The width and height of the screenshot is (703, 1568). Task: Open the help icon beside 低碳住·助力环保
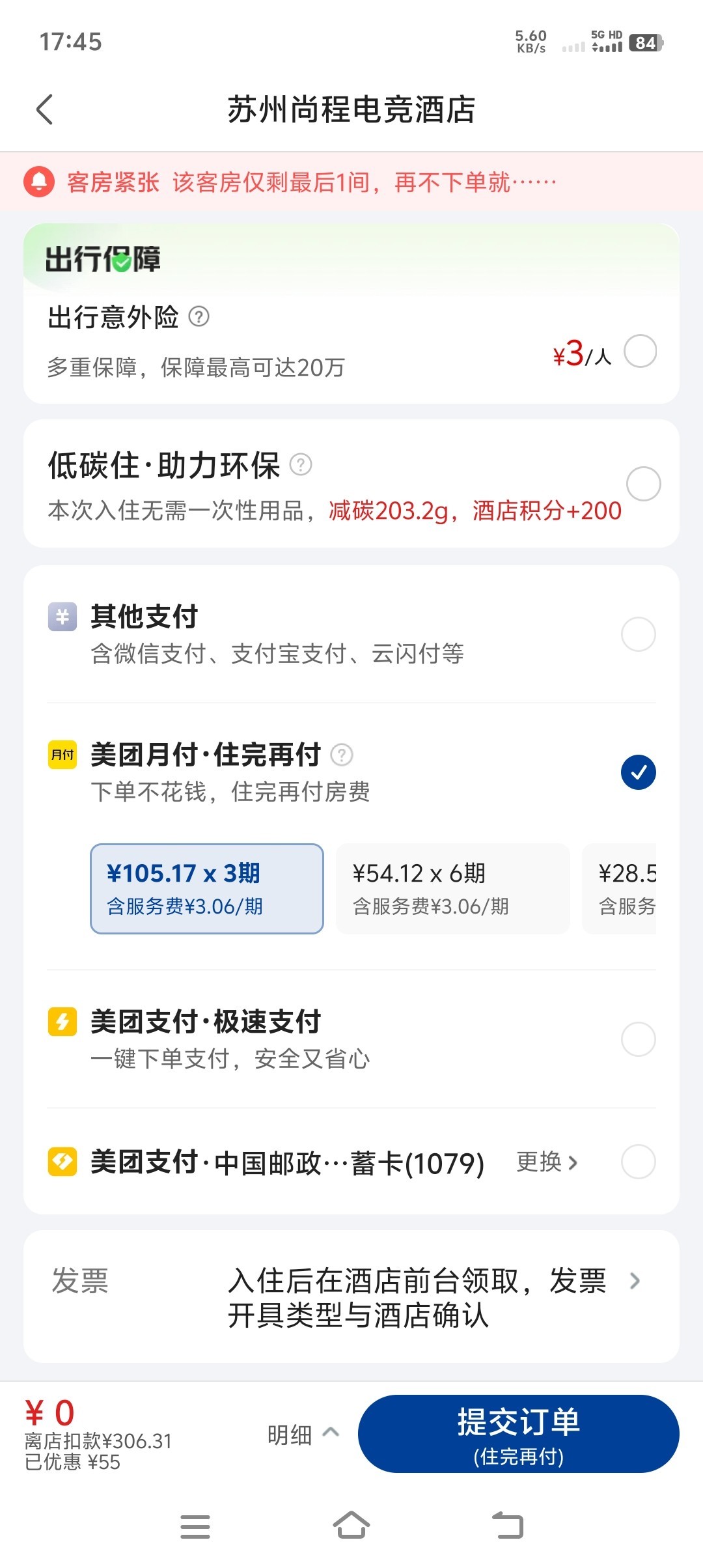301,465
